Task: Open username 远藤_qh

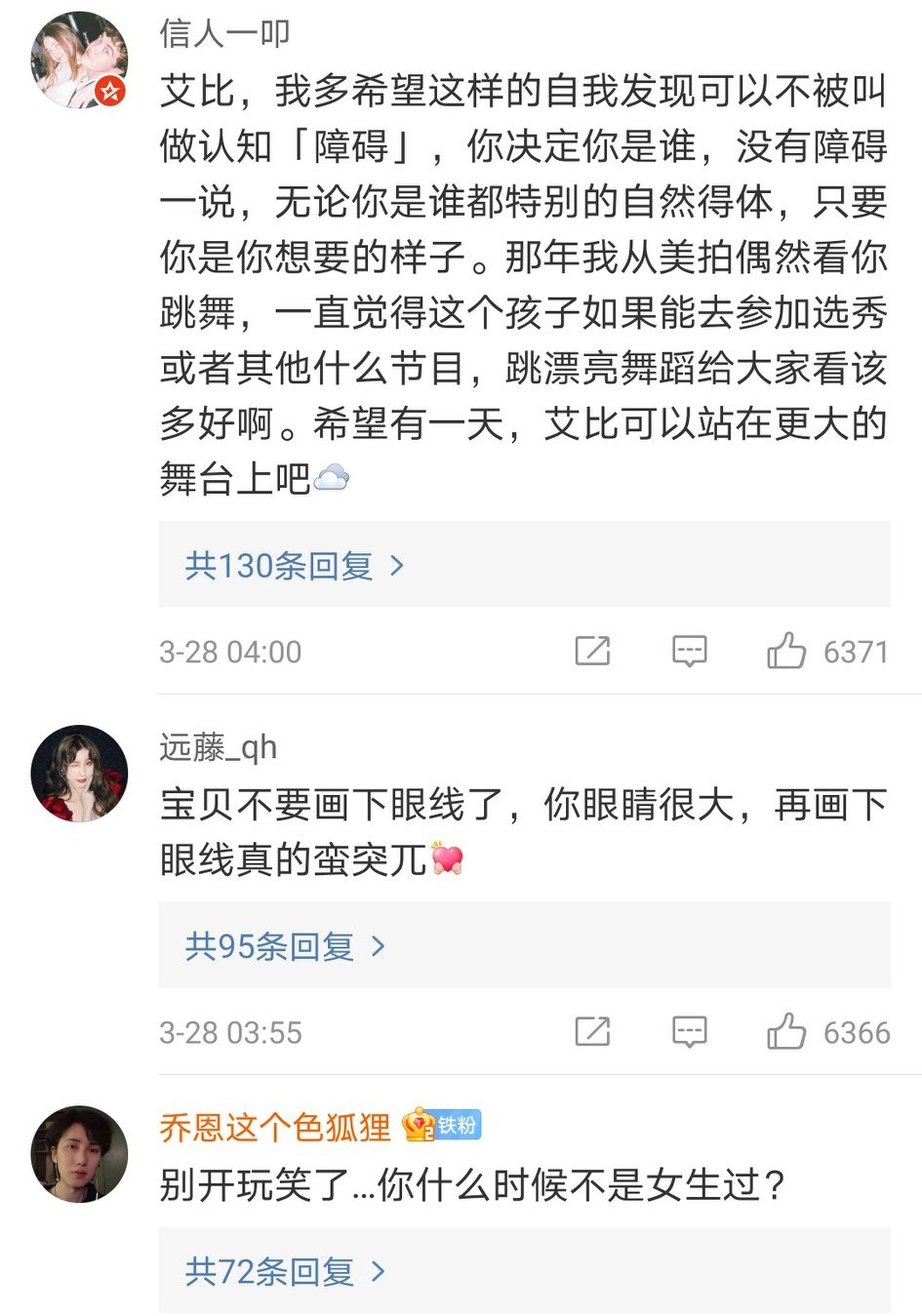Action: (x=219, y=748)
